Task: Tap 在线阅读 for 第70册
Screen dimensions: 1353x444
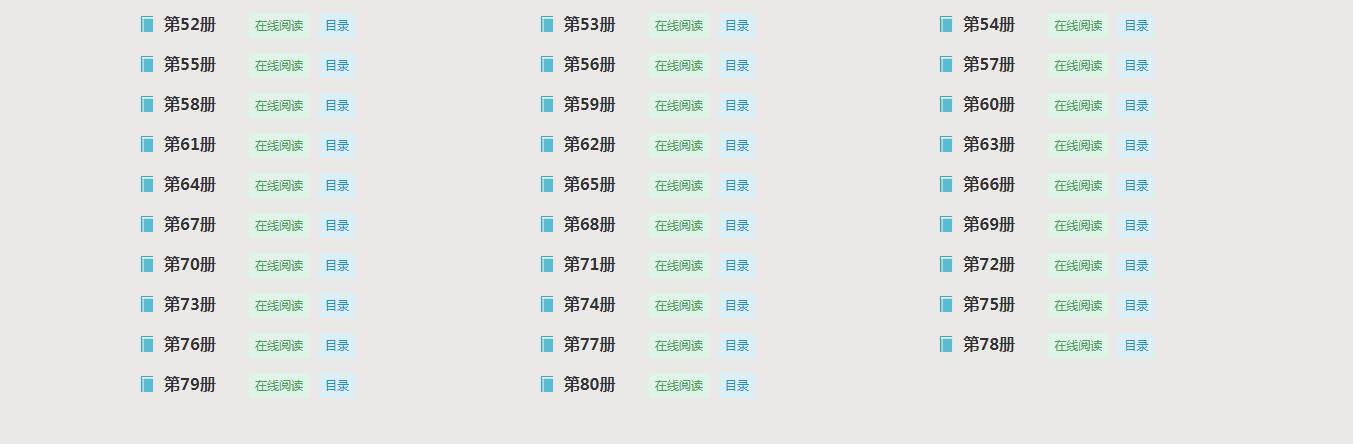Action: click(x=279, y=266)
